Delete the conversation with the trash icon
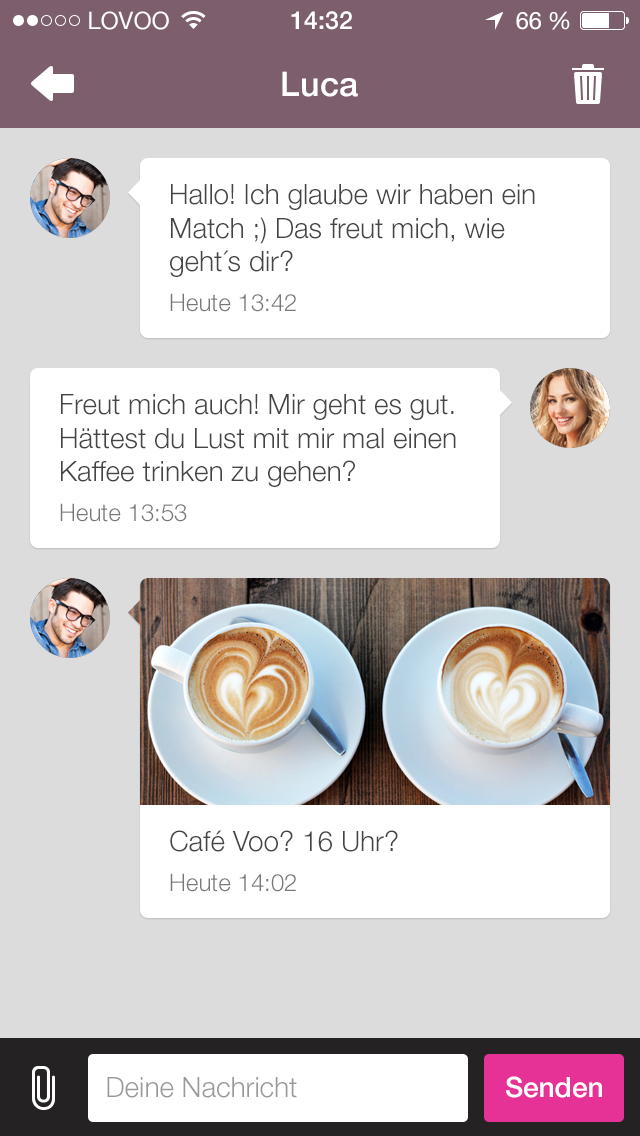 coord(587,85)
